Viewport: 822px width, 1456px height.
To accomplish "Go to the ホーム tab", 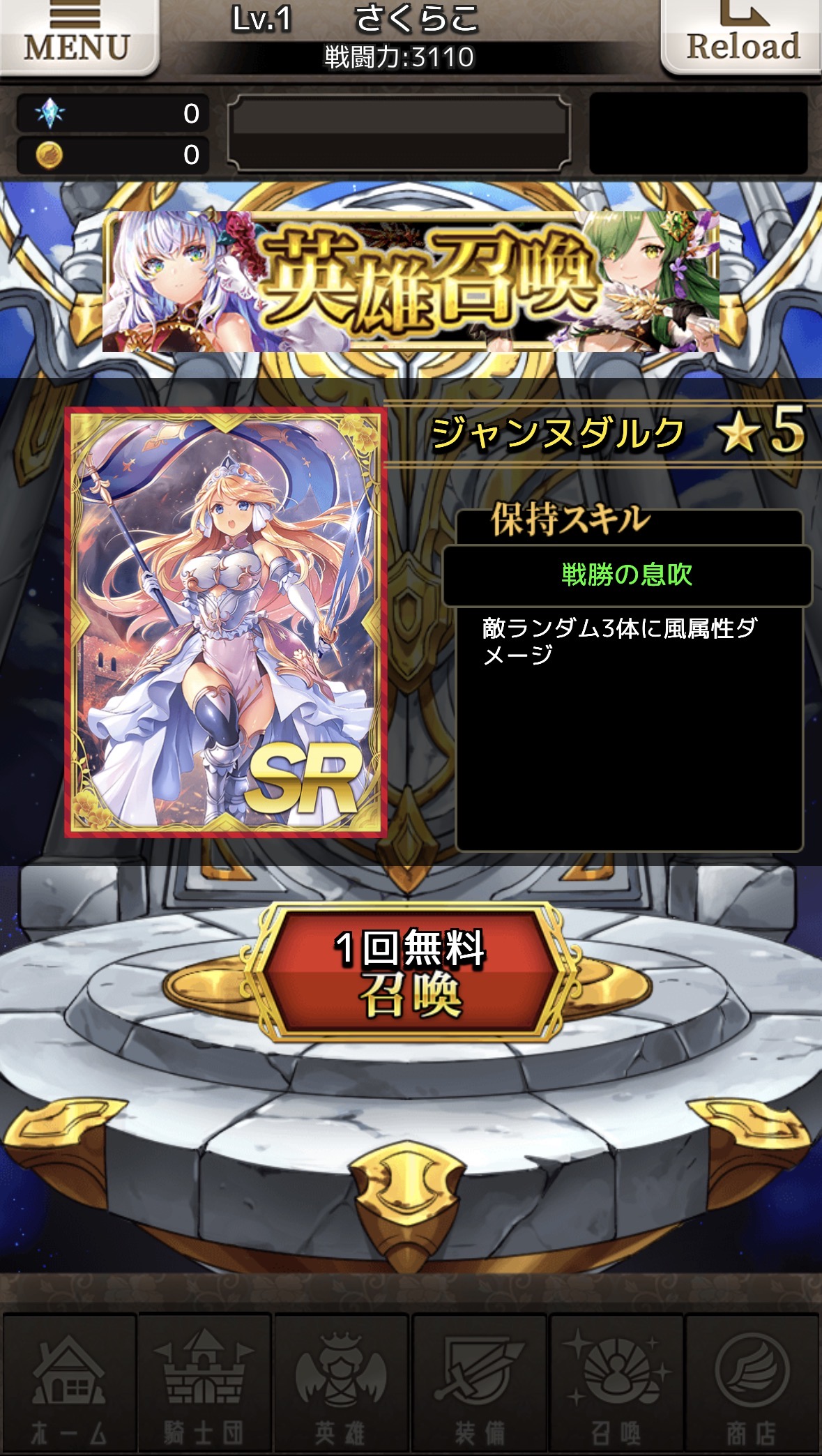I will coord(68,1383).
